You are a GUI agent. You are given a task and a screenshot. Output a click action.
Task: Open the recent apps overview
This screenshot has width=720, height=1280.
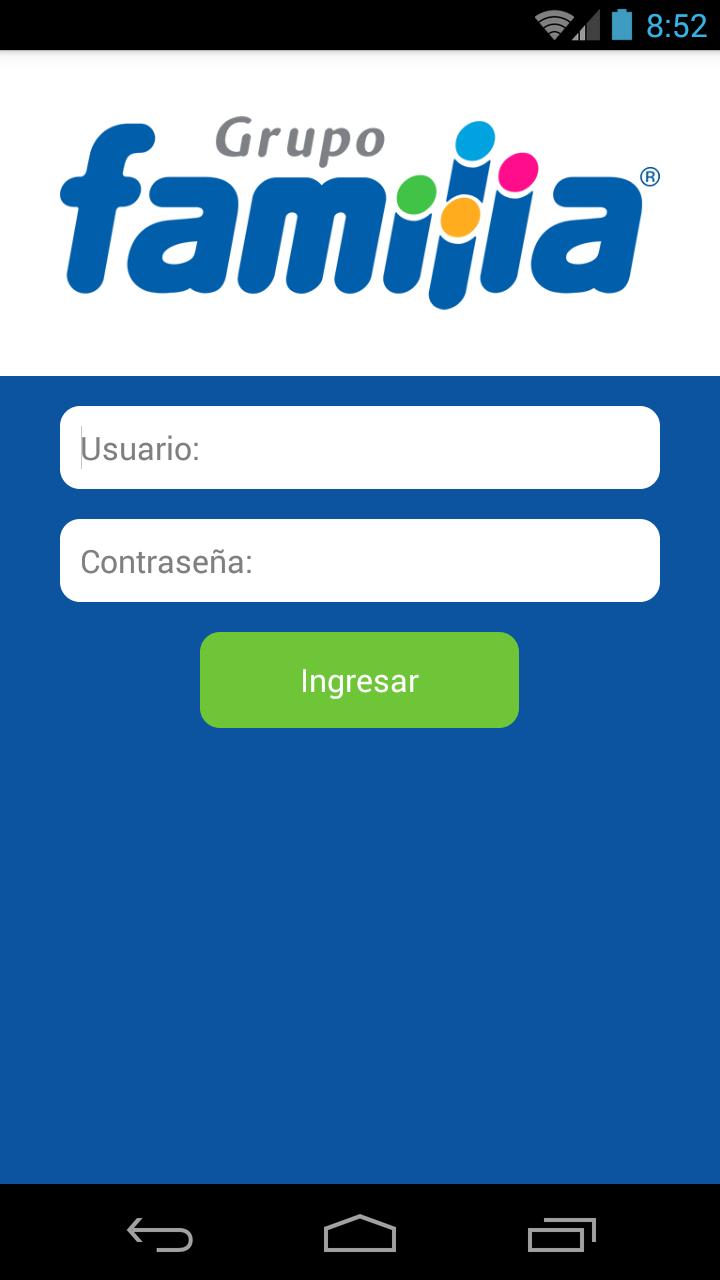561,1234
